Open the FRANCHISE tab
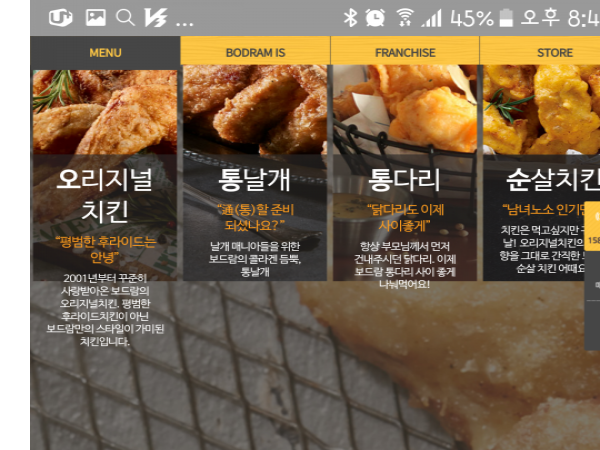This screenshot has height=450, width=600. click(x=405, y=52)
